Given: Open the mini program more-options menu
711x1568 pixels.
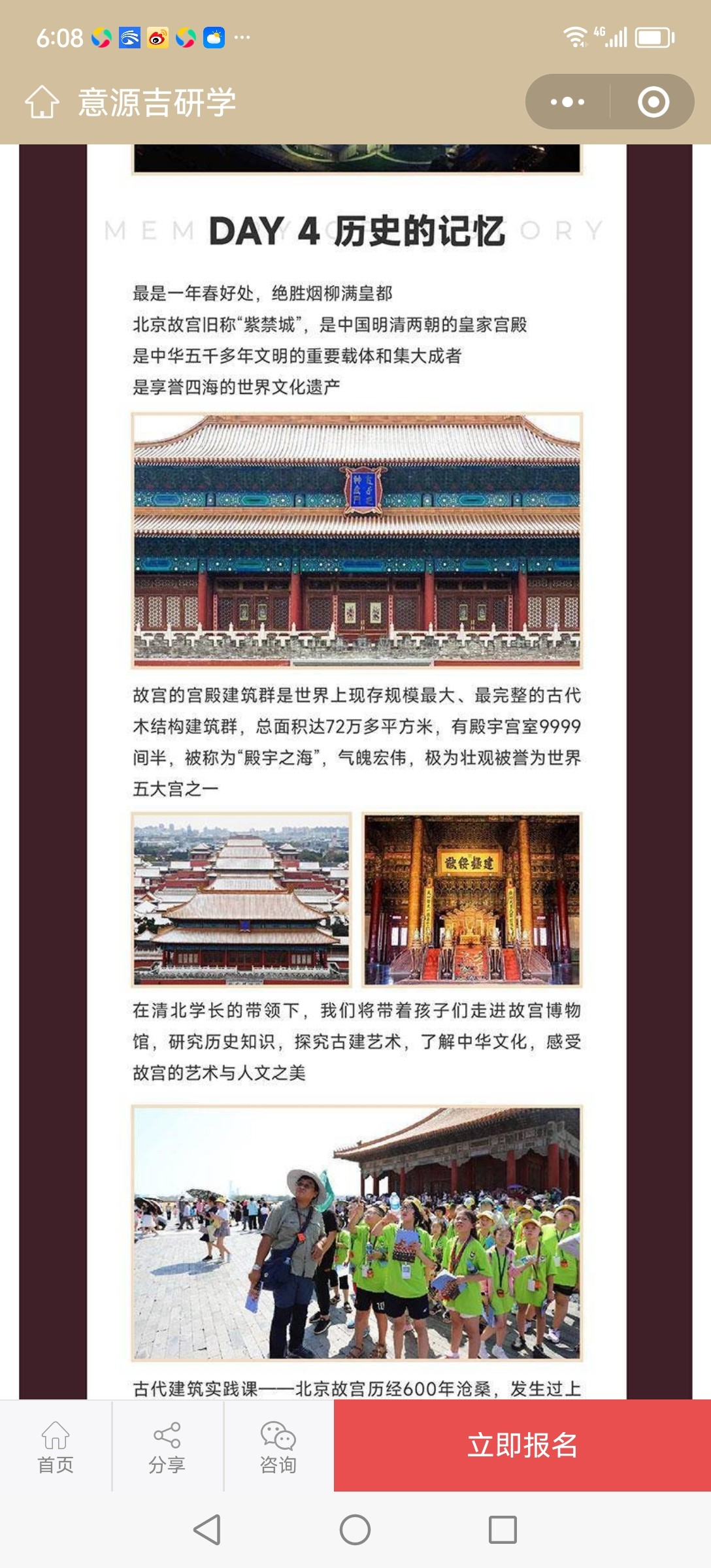Looking at the screenshot, I should (x=567, y=102).
